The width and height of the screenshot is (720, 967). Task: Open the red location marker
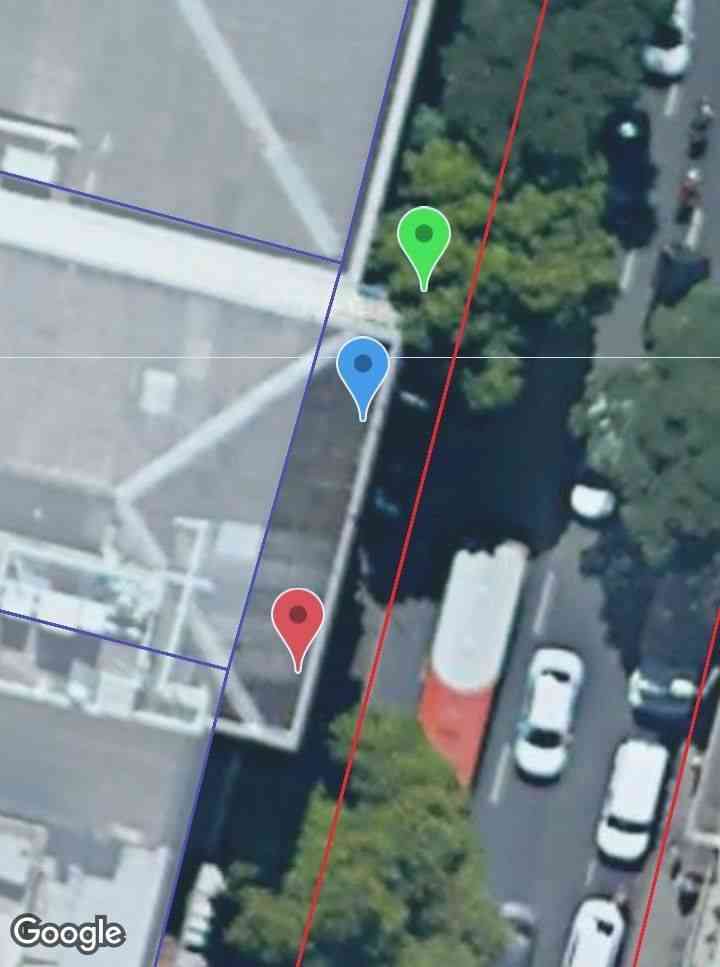298,619
